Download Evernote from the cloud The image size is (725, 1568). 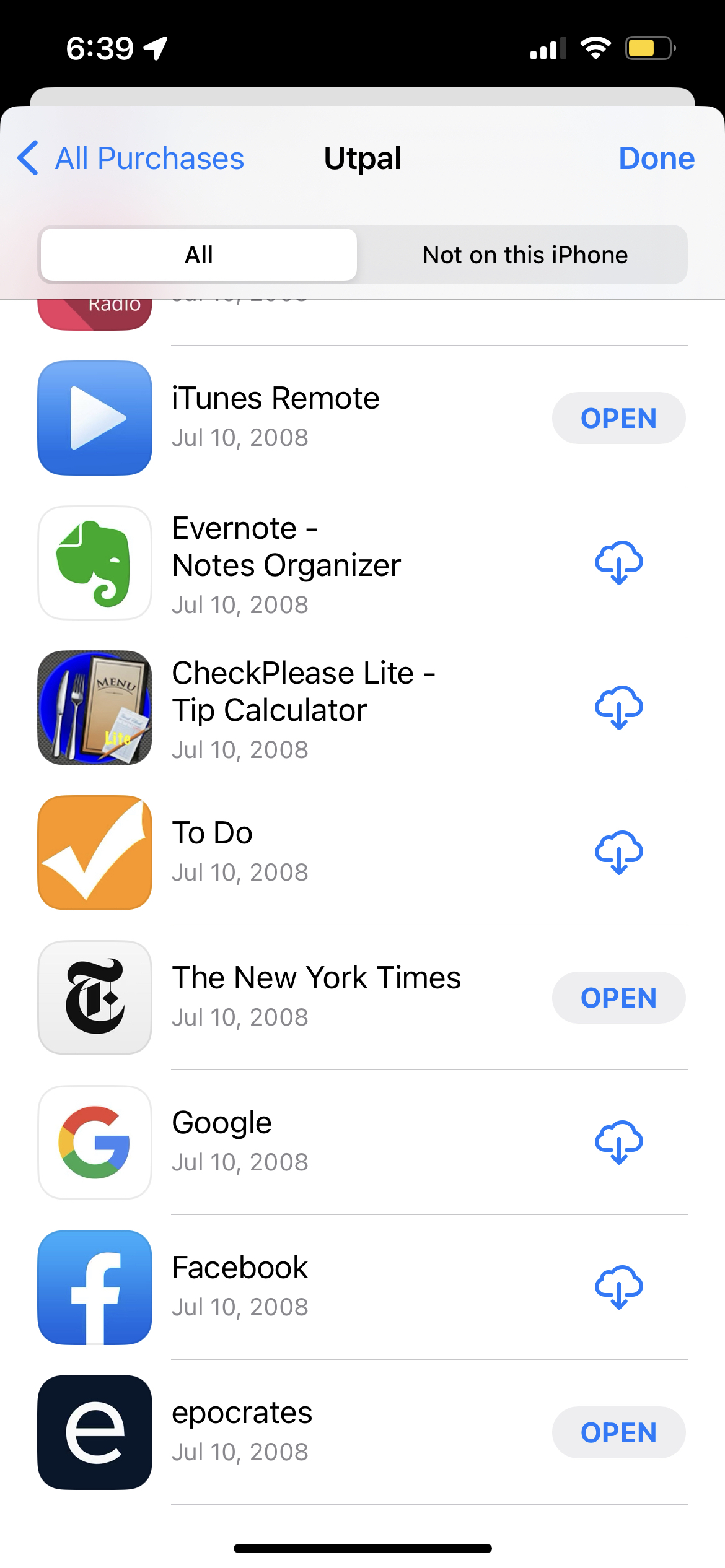(618, 563)
